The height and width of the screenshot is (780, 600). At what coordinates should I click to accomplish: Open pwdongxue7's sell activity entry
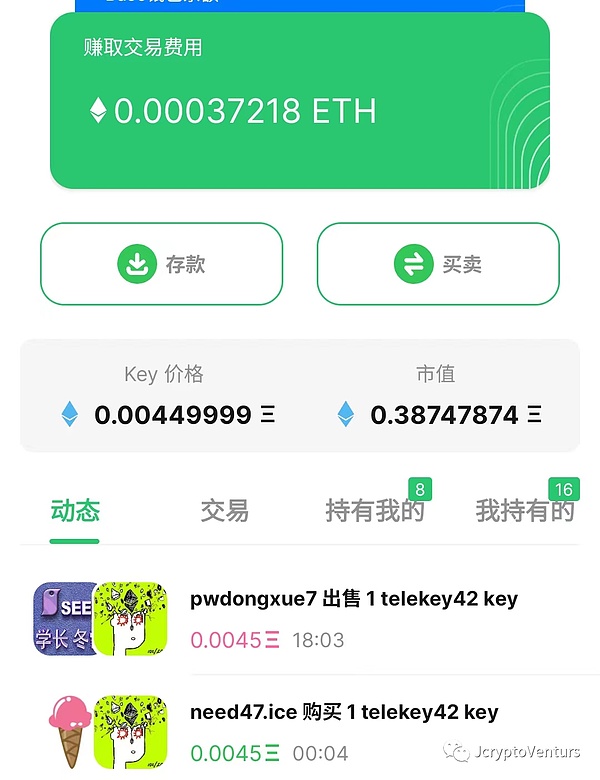[x=354, y=618]
